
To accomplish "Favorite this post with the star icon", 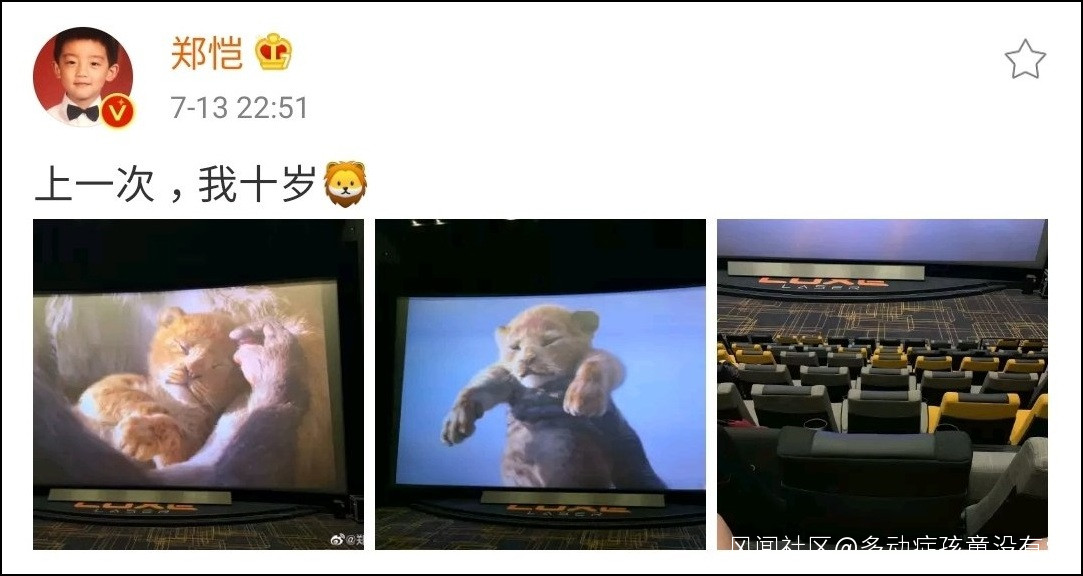I will 1024,60.
